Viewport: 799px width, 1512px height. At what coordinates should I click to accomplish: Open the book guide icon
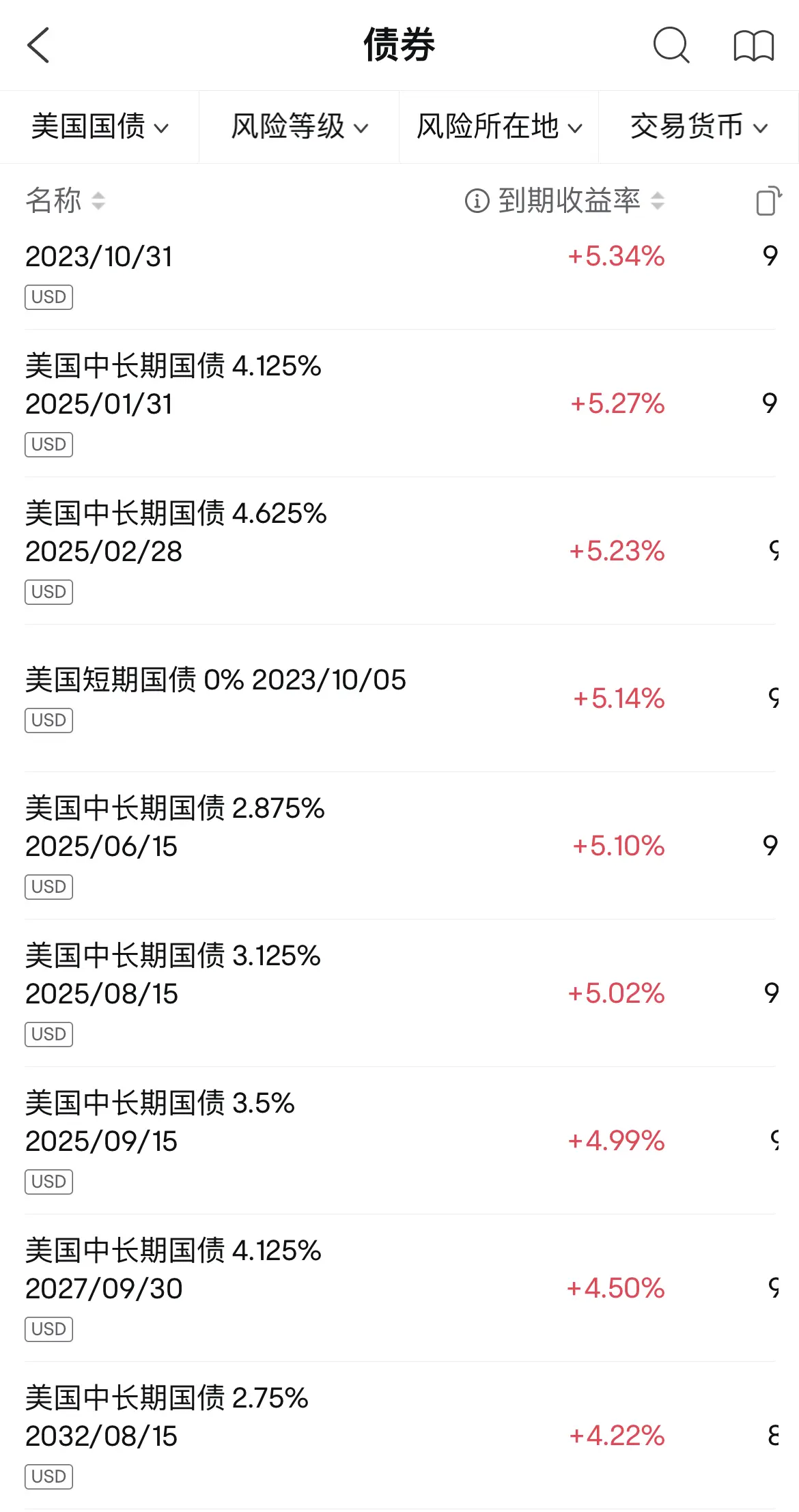point(753,46)
